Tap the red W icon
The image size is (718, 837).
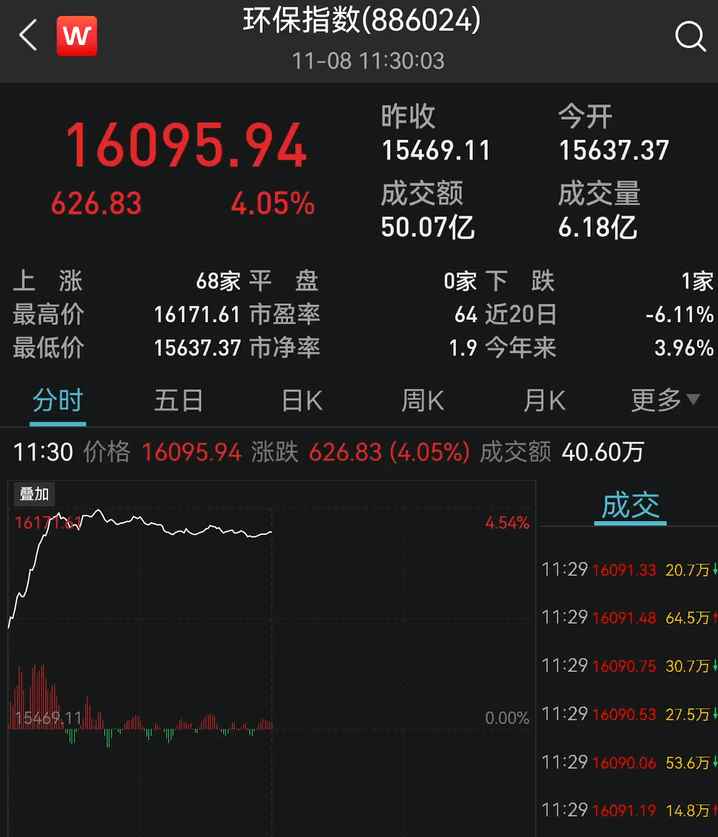click(76, 37)
